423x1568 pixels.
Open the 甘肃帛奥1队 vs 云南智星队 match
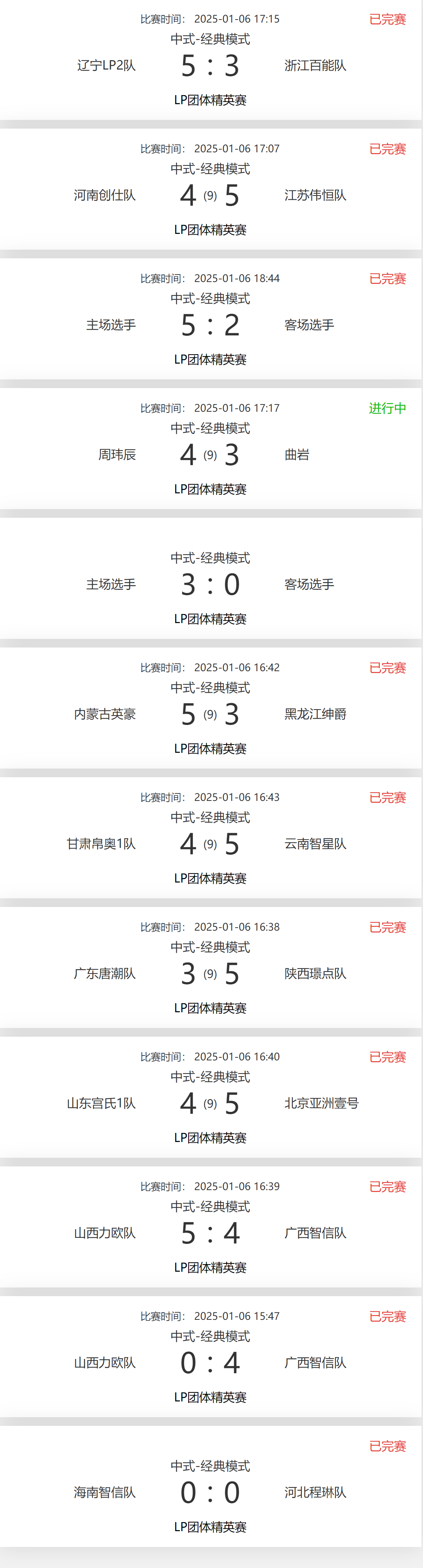pyautogui.click(x=210, y=843)
